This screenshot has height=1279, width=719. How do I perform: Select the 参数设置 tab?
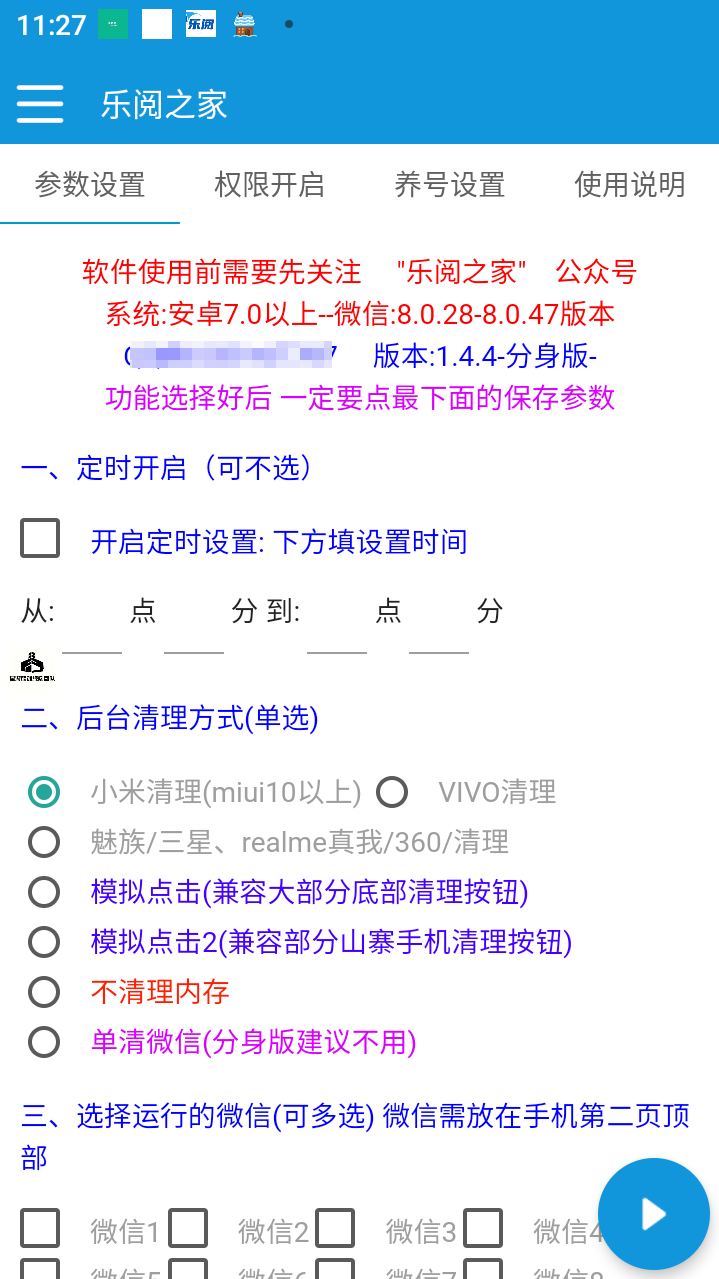point(90,185)
